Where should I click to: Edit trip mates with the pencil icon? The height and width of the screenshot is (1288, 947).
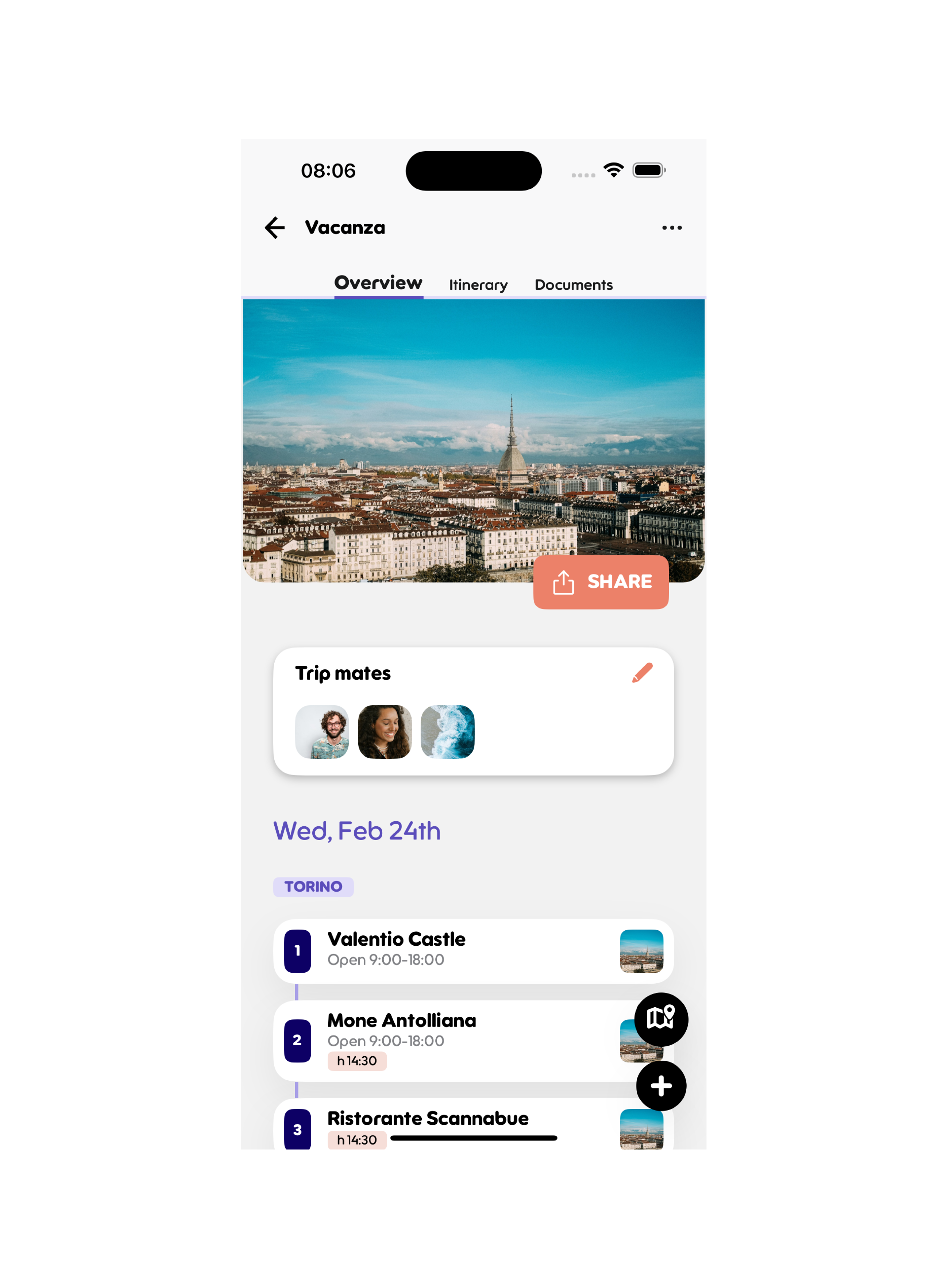point(641,673)
